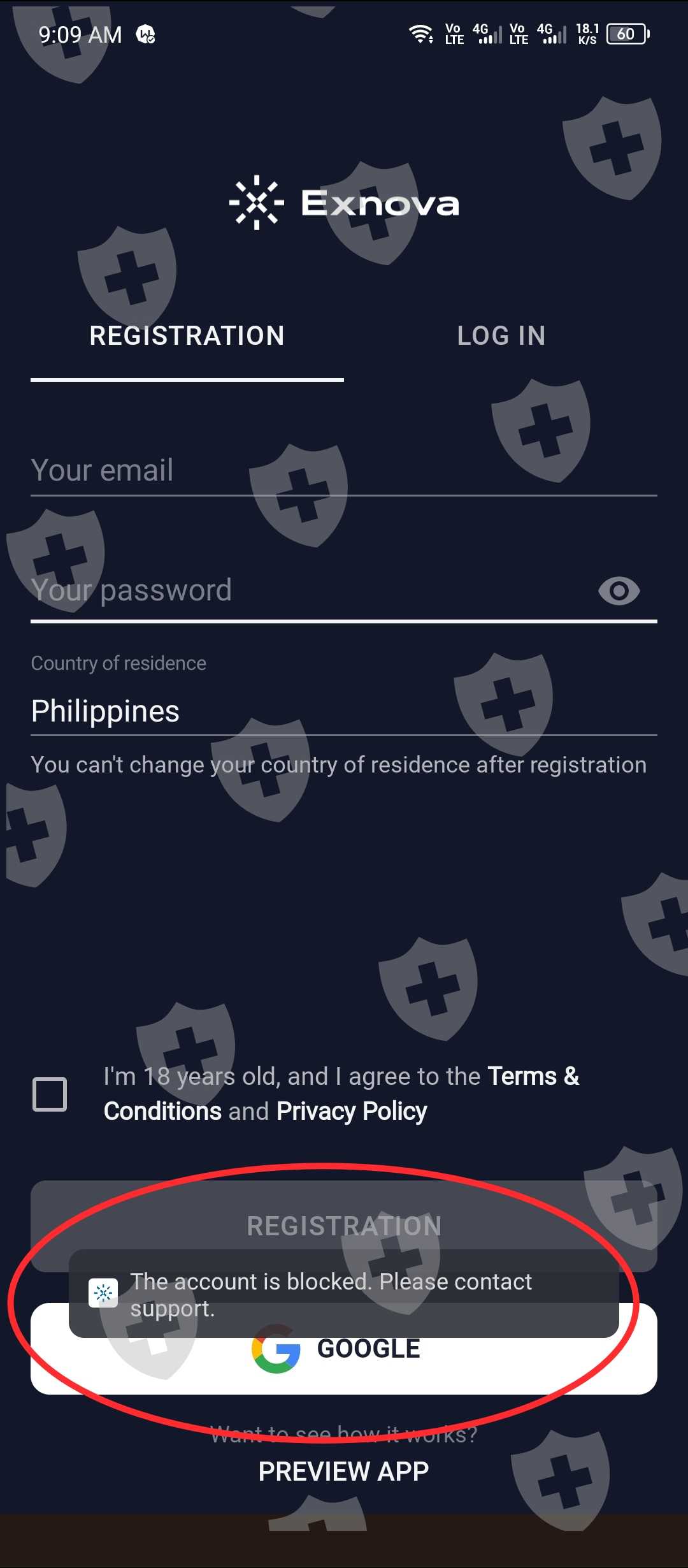688x1568 pixels.
Task: Switch to the LOG IN tab
Action: (x=501, y=336)
